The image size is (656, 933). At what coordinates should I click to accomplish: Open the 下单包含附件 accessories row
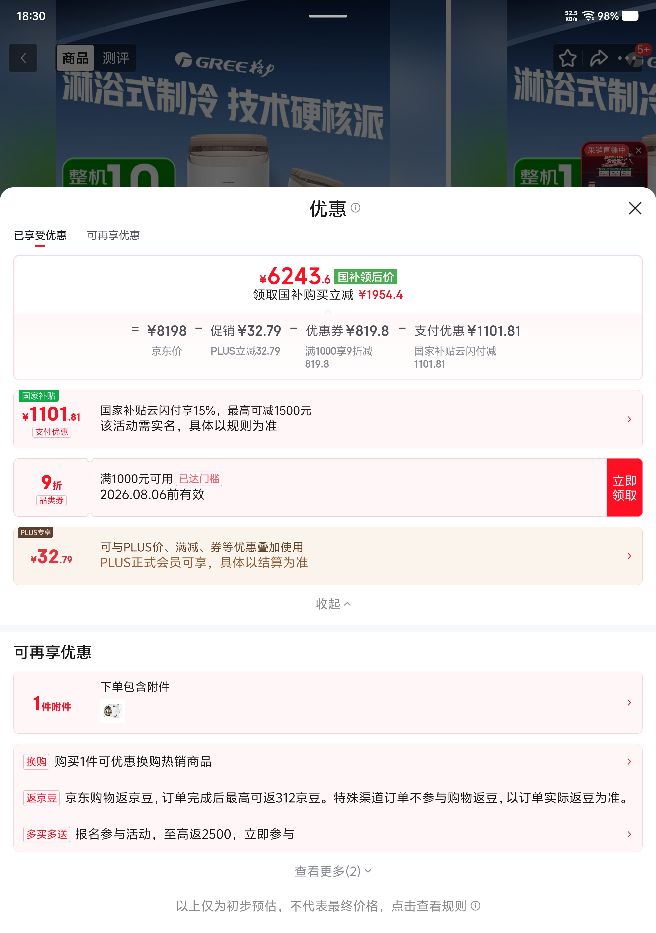328,703
